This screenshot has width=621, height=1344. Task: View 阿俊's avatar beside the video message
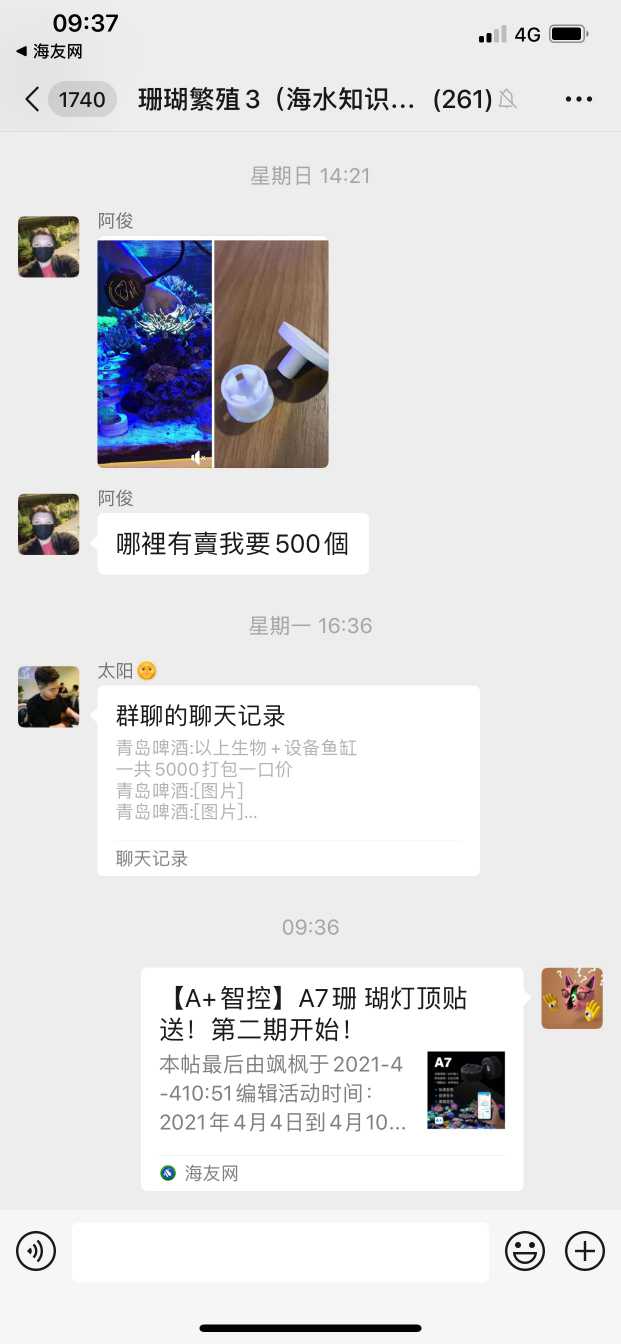[x=48, y=246]
